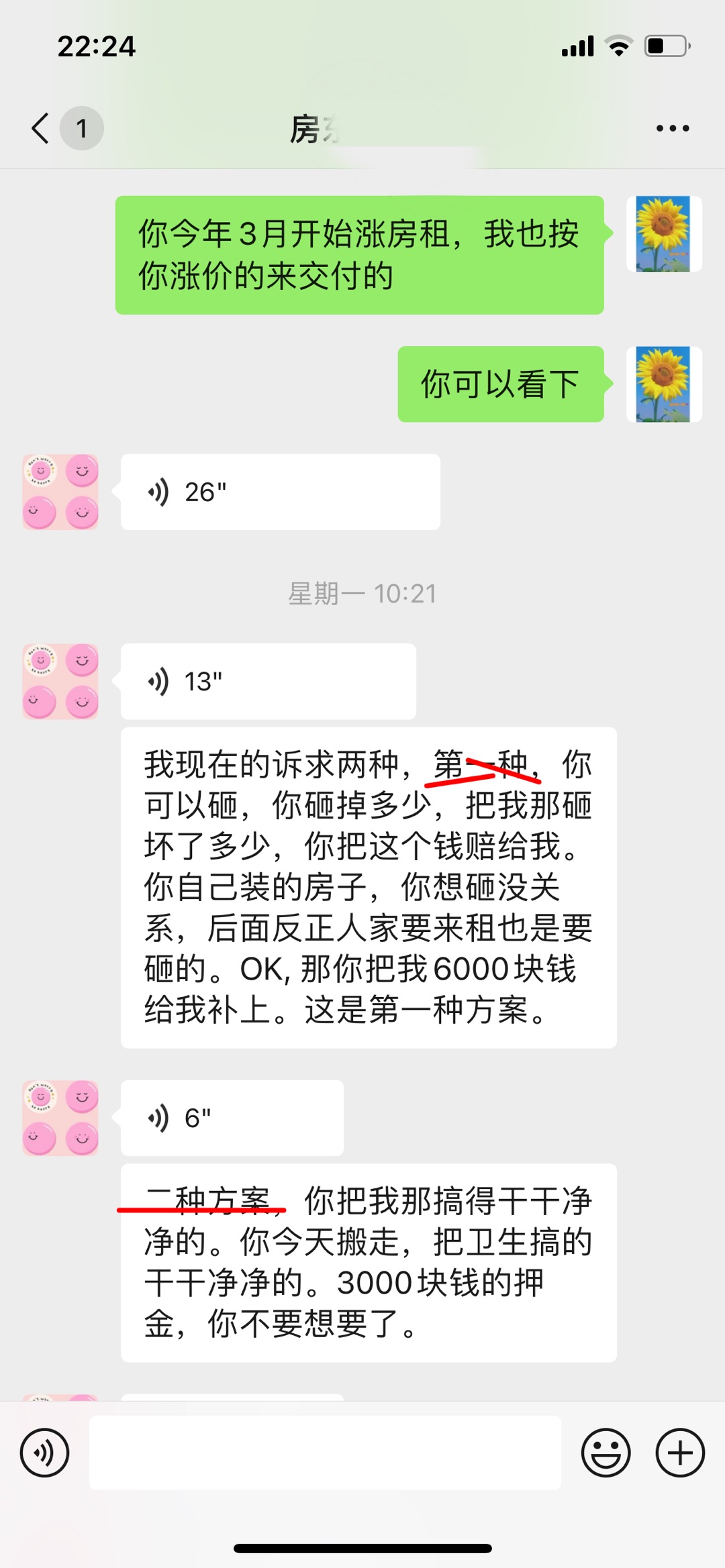This screenshot has height=1568, width=725.
Task: Select the message about 3000 押金 deposit
Action: [368, 1261]
